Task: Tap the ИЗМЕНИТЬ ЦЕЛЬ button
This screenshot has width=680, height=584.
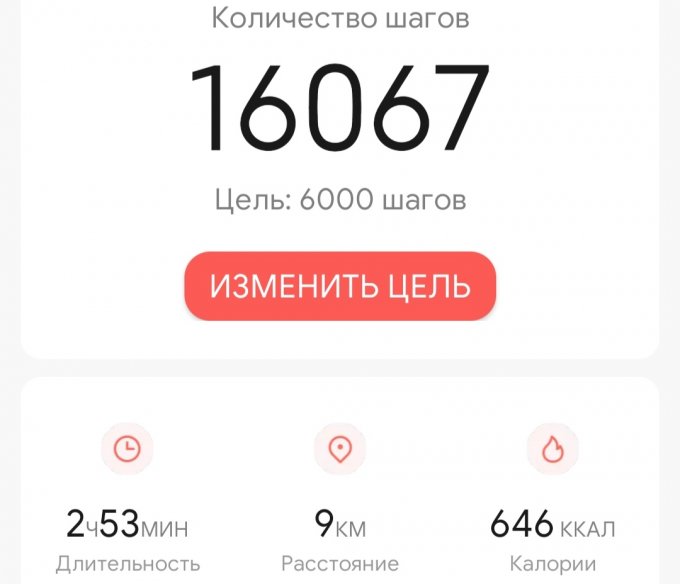Action: point(340,287)
